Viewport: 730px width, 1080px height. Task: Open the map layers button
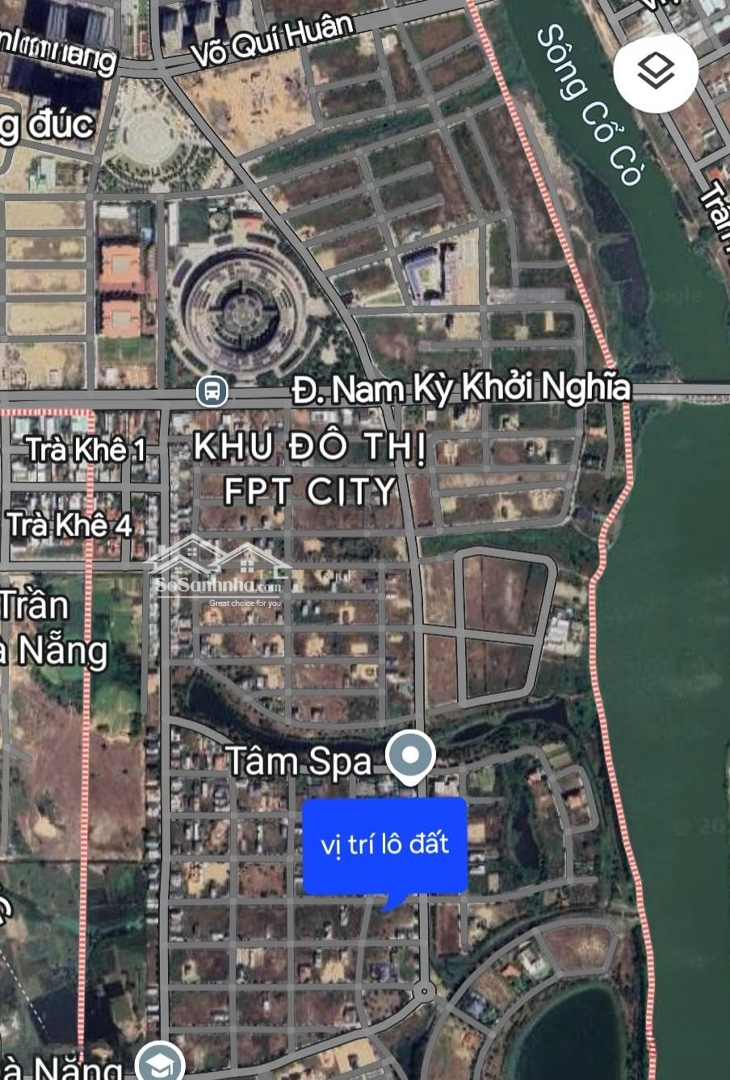656,70
